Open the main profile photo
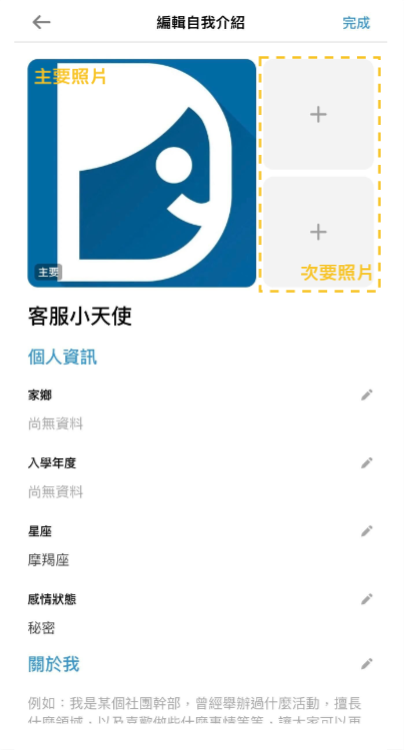 142,173
